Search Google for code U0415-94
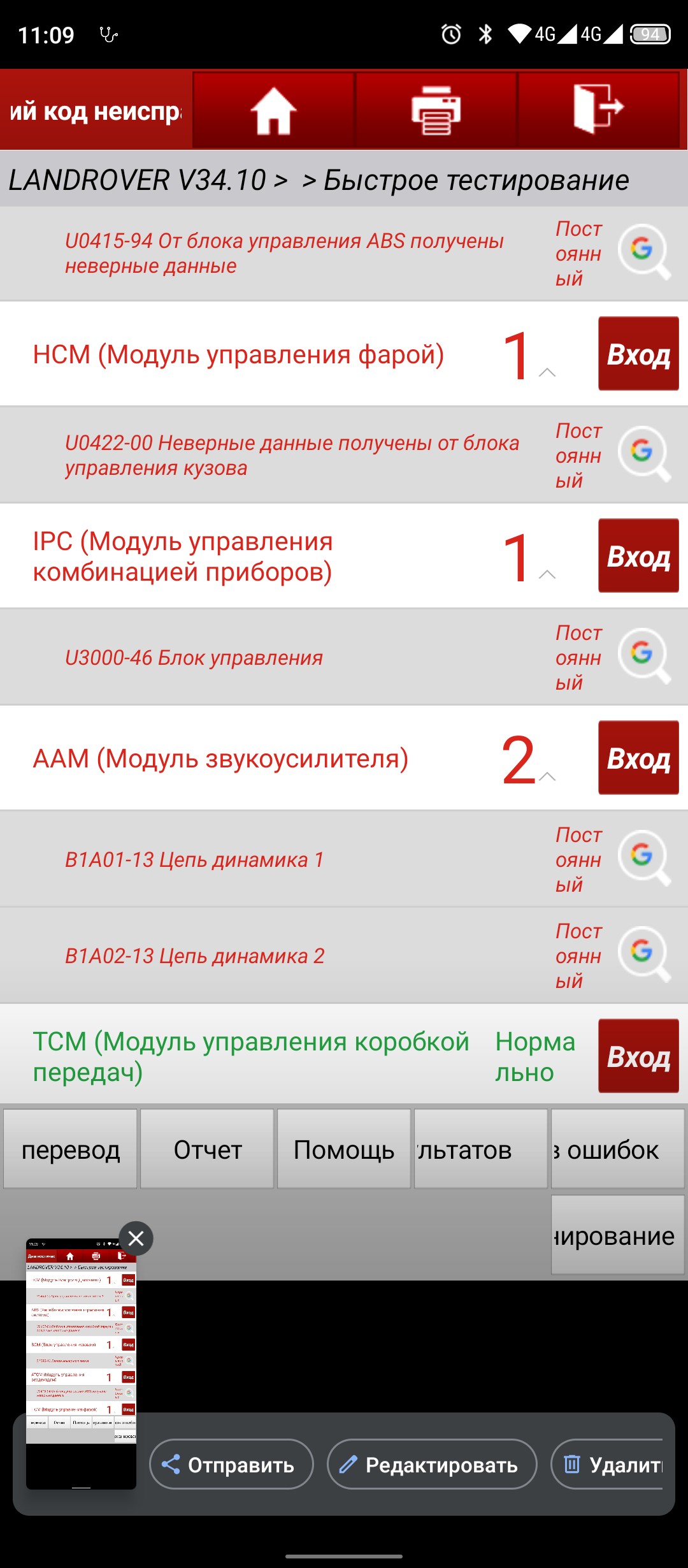Image resolution: width=688 pixels, height=1568 pixels. tap(643, 251)
